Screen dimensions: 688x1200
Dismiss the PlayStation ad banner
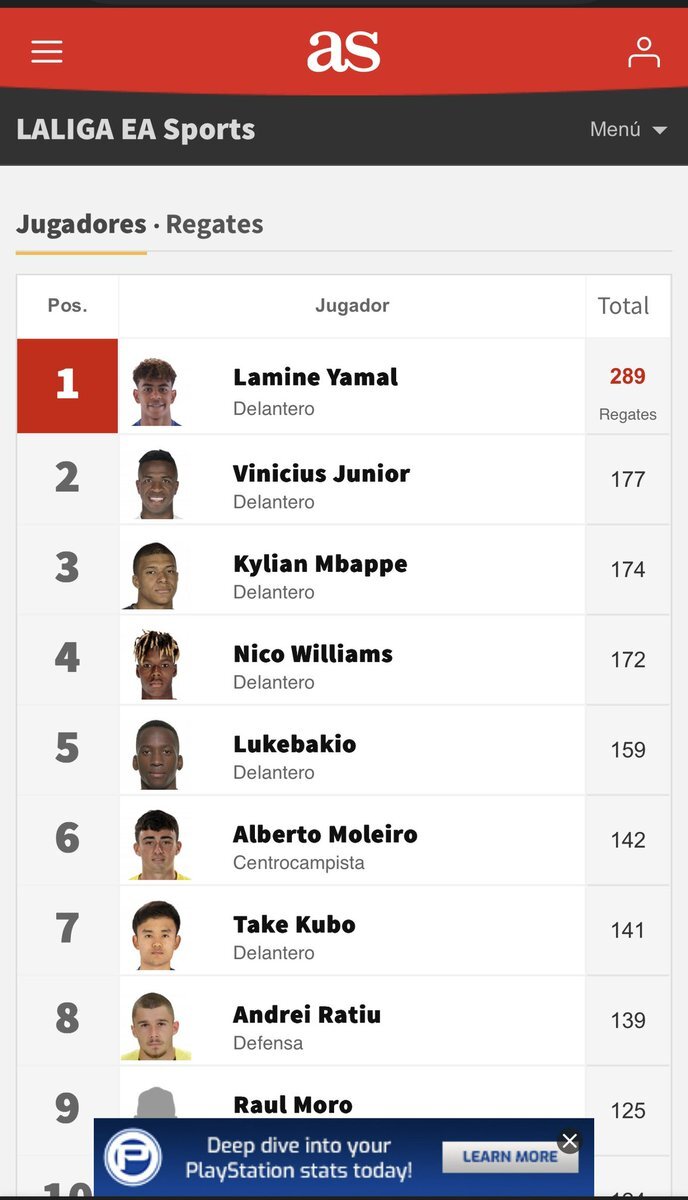pos(569,1141)
